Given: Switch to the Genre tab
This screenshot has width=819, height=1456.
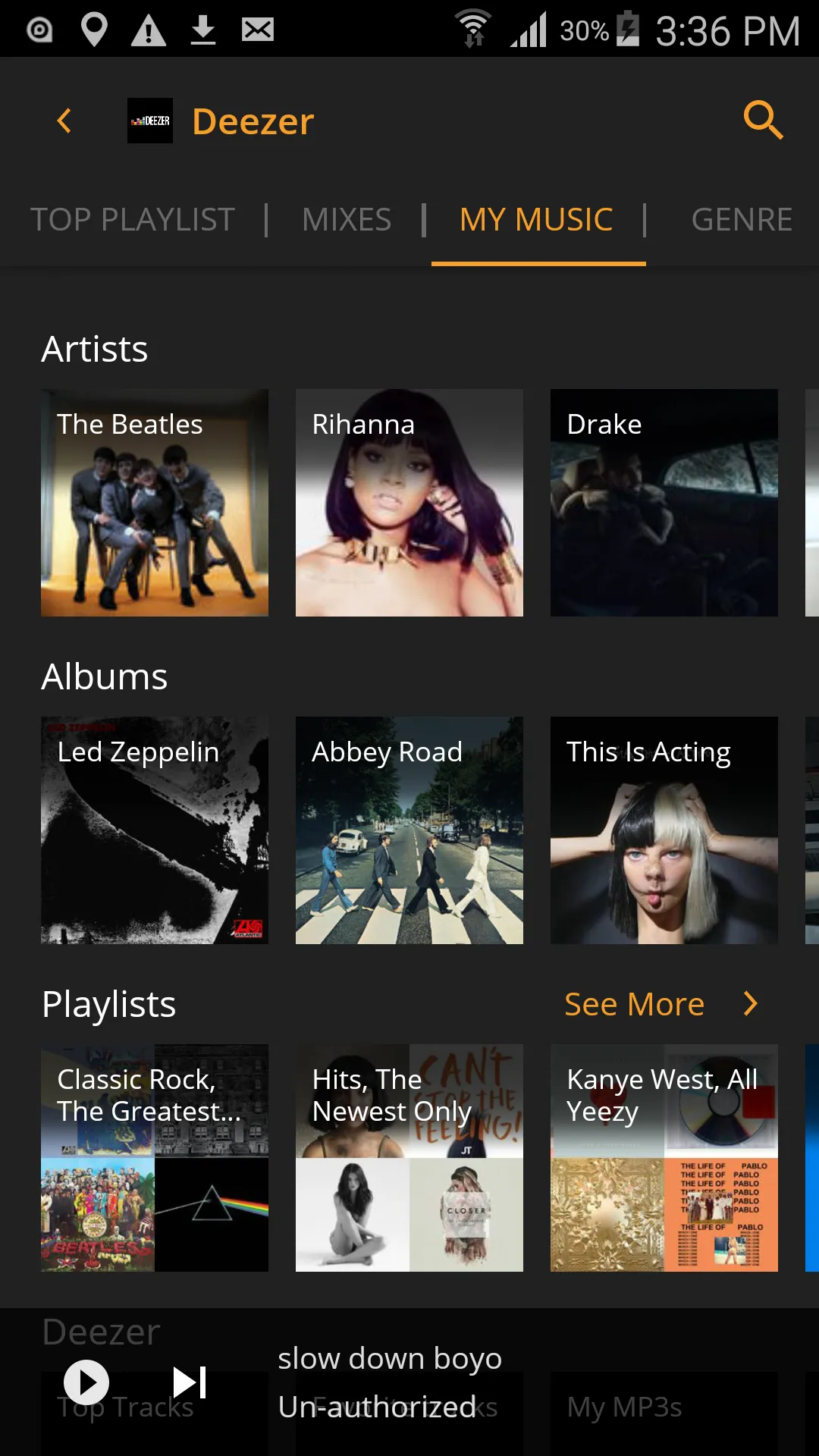Looking at the screenshot, I should pos(741,220).
